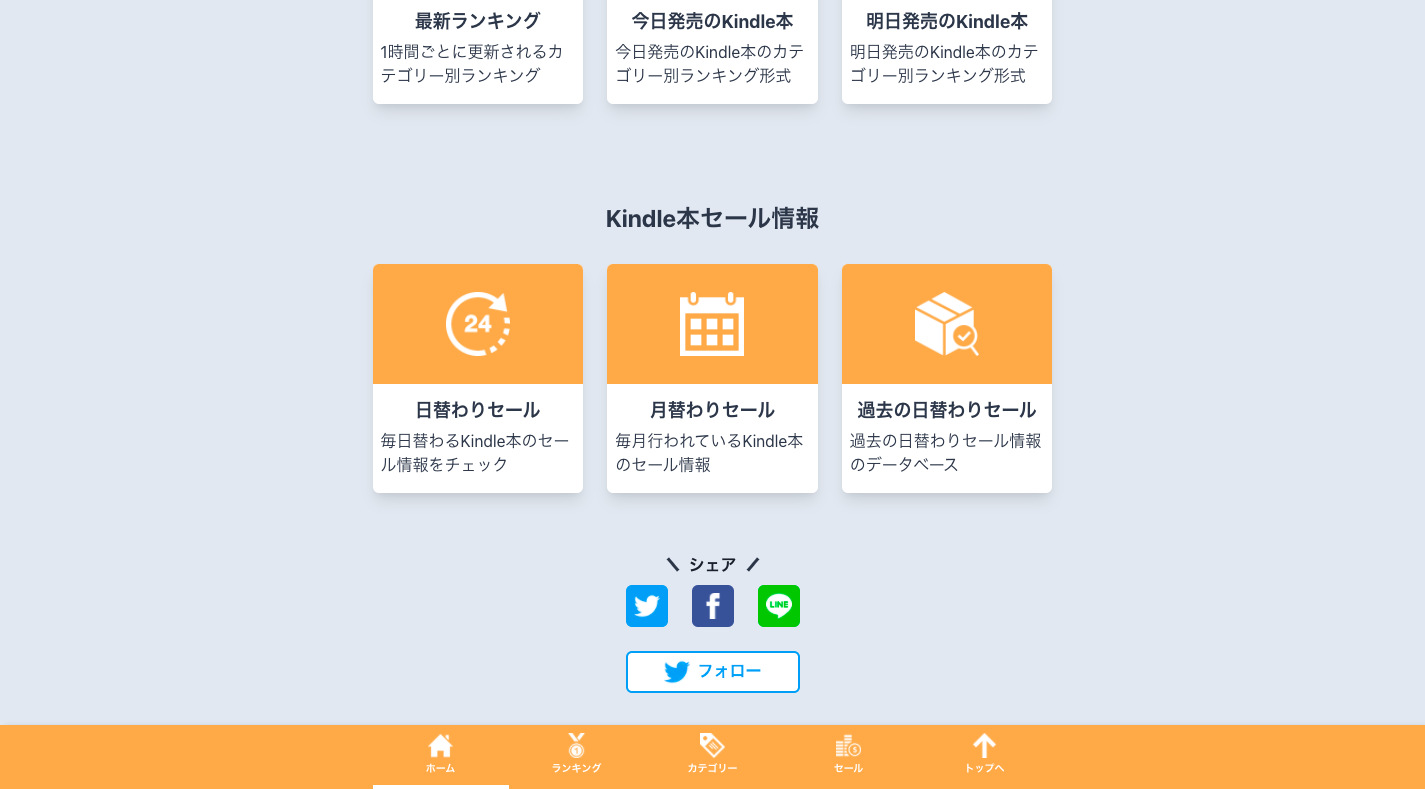
Task: Share this page via LINE
Action: (x=779, y=606)
